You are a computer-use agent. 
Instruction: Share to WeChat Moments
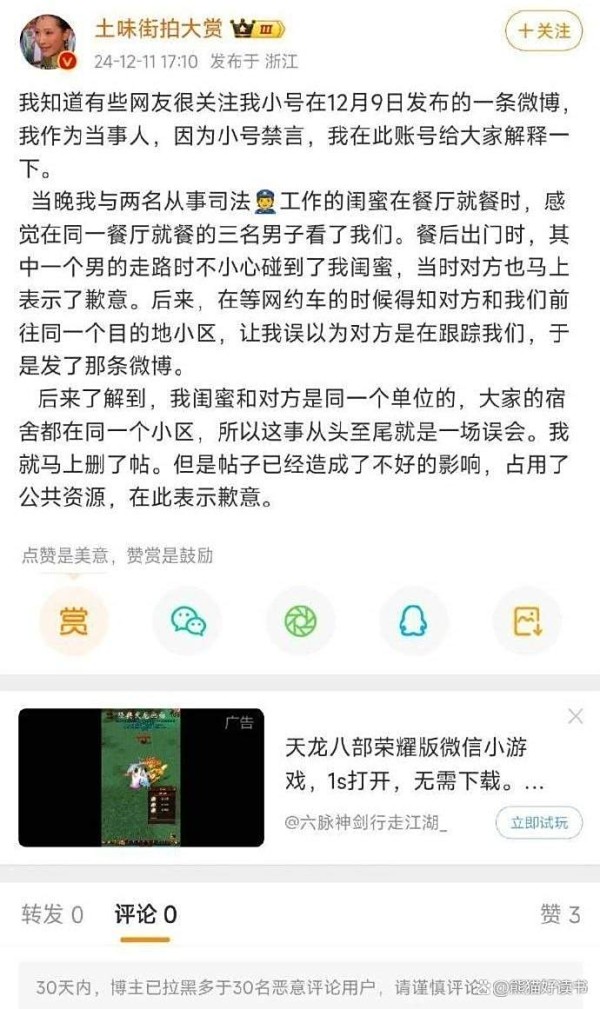(x=301, y=621)
